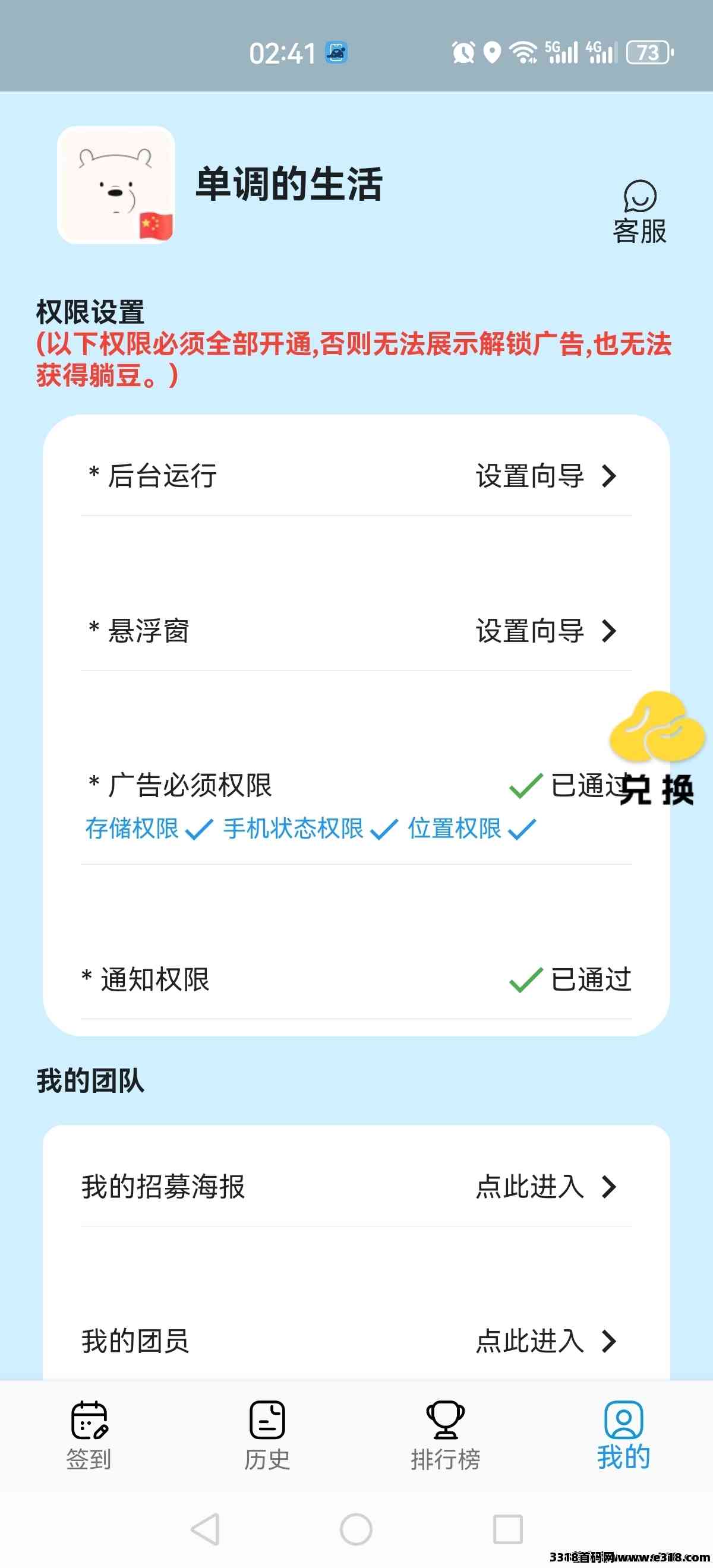Viewport: 713px width, 1568px height.
Task: Go to the system home screen
Action: point(356,1528)
